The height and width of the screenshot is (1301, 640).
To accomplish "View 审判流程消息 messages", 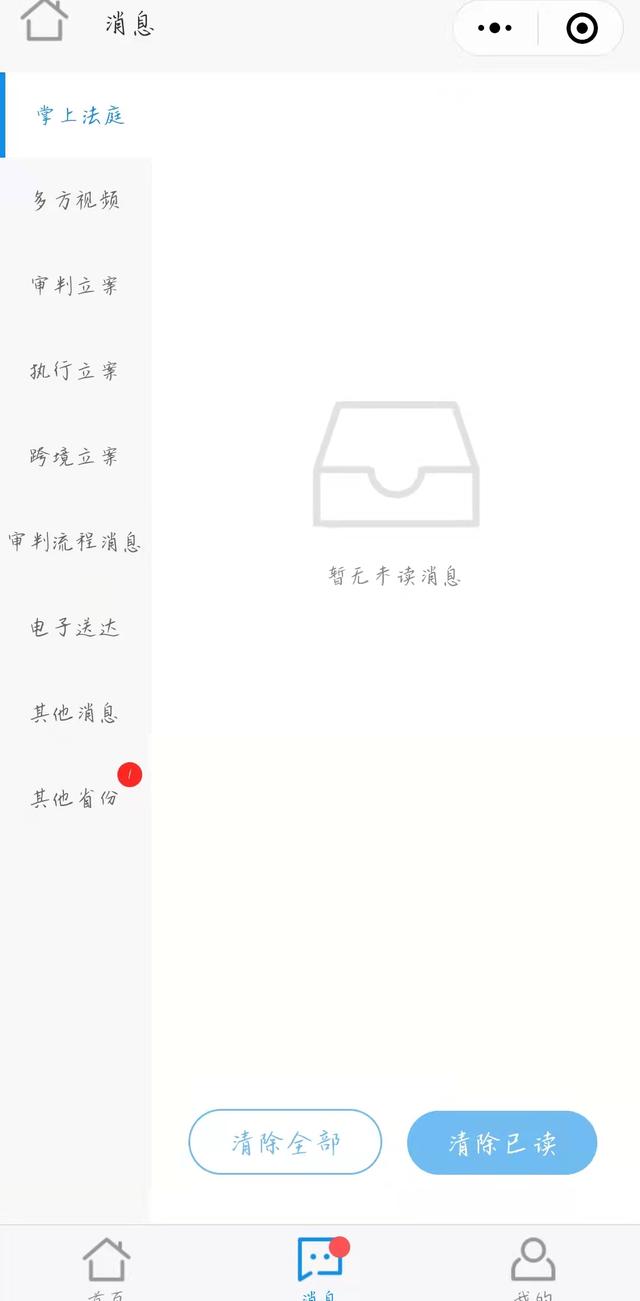I will (x=76, y=542).
